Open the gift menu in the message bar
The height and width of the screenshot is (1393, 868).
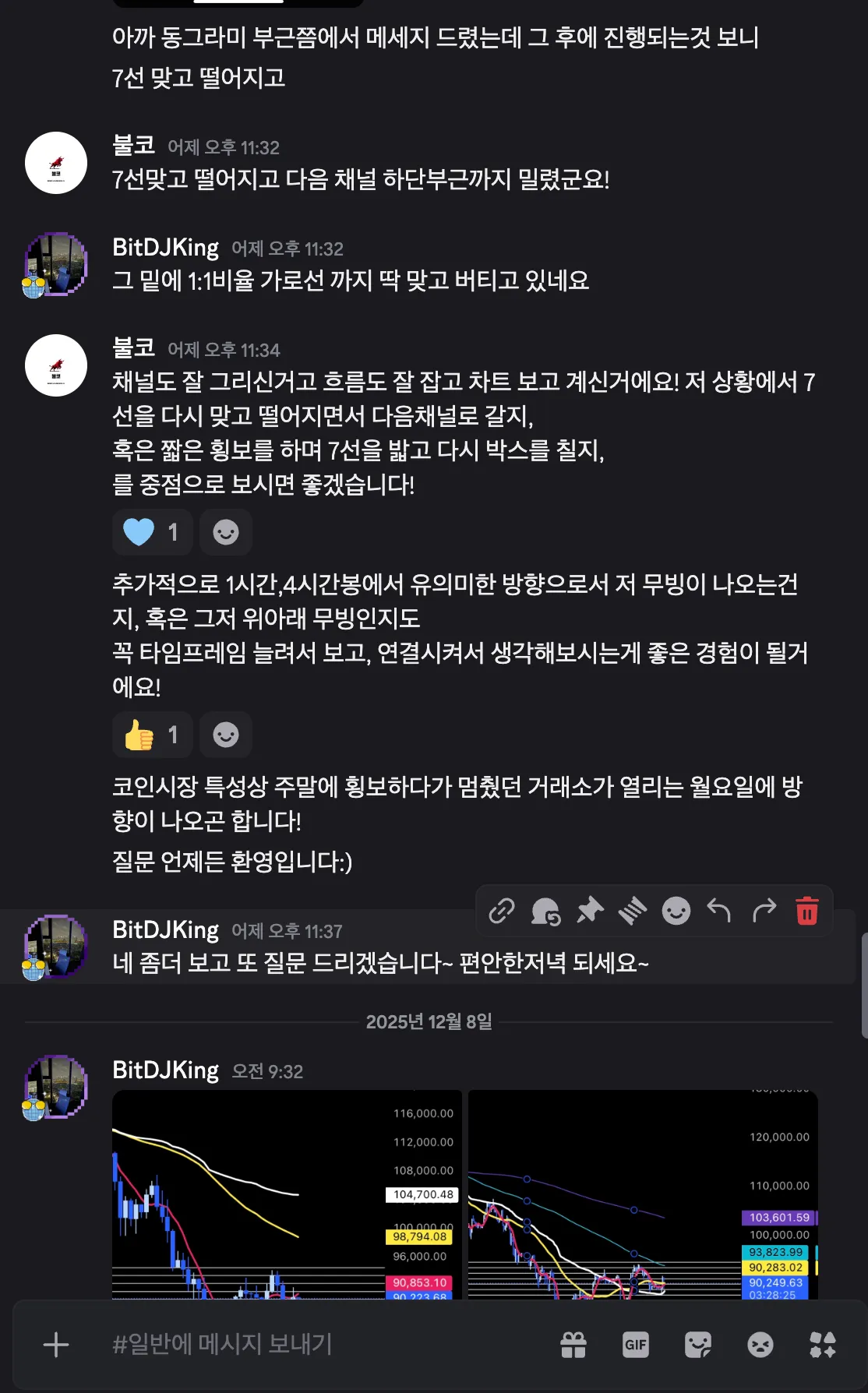tap(574, 1344)
